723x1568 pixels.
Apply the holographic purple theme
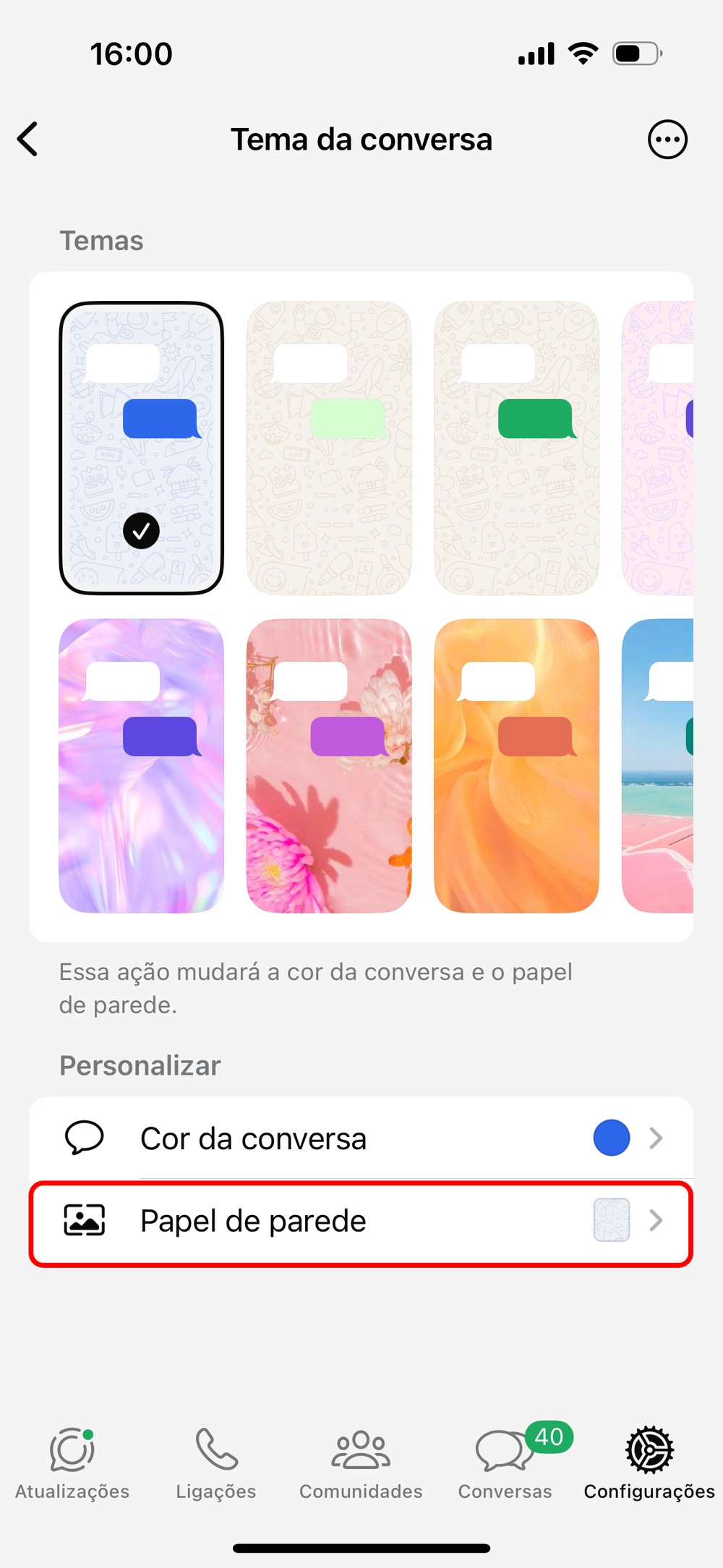tap(141, 765)
